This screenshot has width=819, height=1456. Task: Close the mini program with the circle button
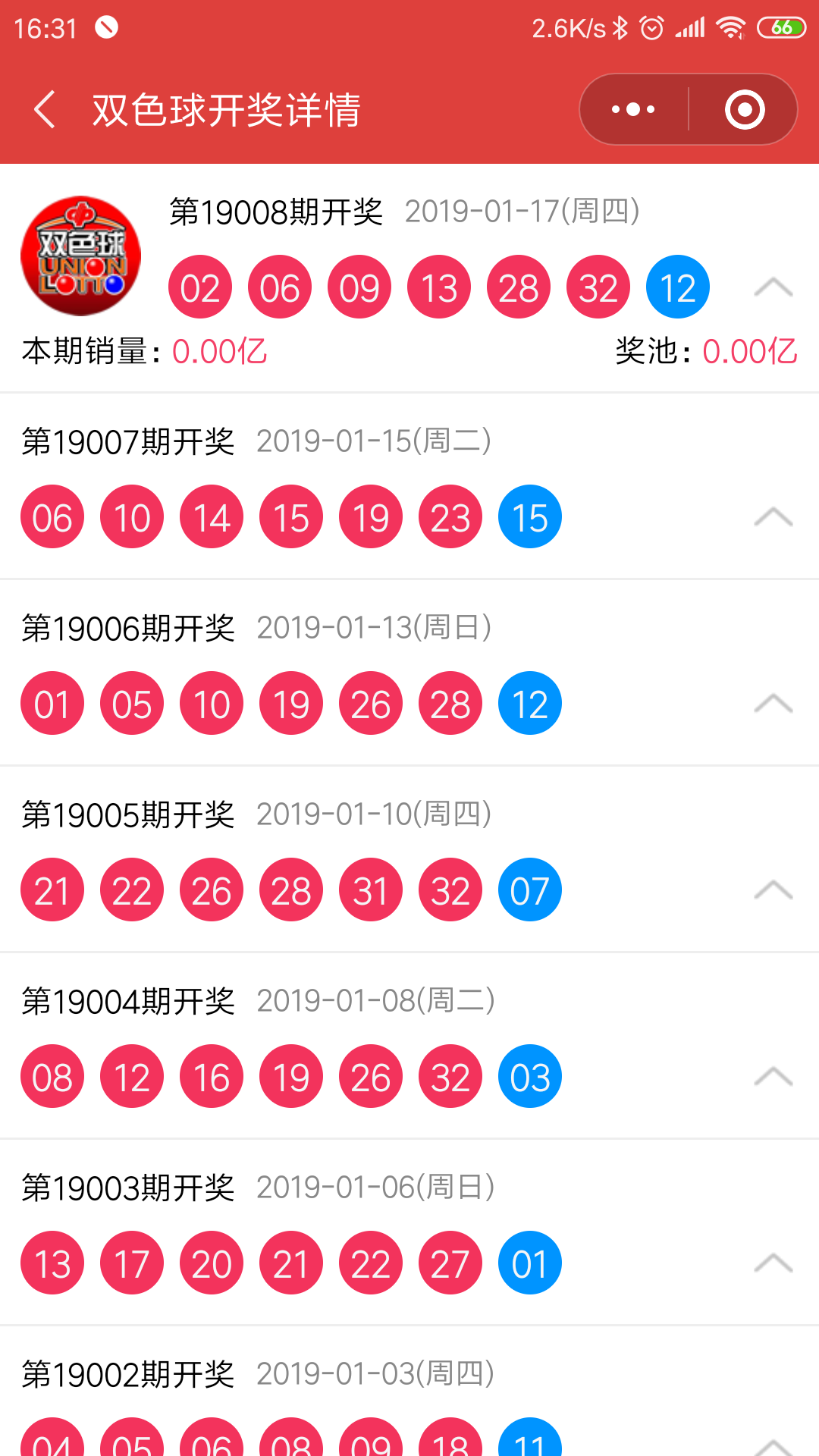point(744,109)
